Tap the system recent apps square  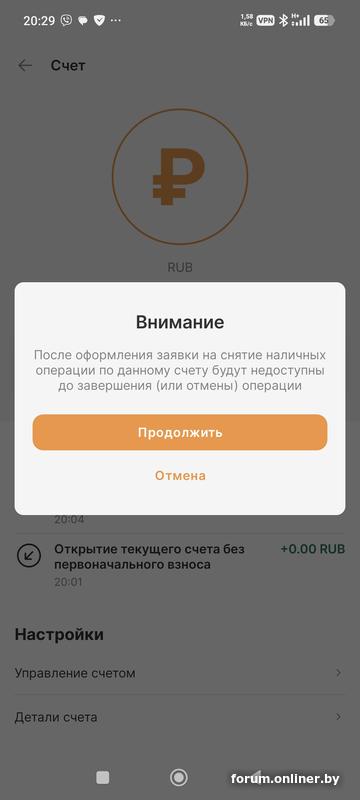[x=102, y=777]
